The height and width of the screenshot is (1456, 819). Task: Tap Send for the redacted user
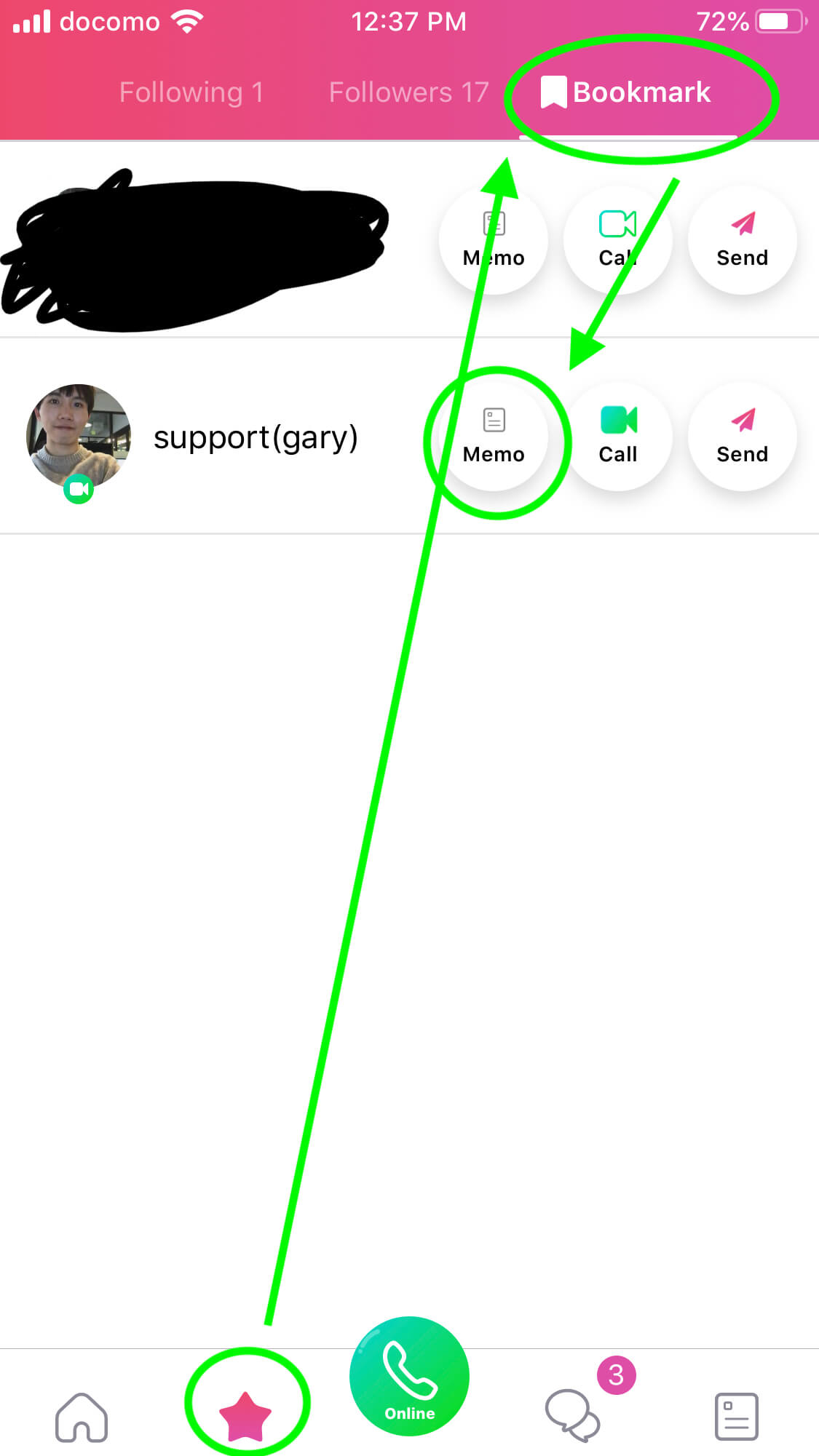point(742,239)
